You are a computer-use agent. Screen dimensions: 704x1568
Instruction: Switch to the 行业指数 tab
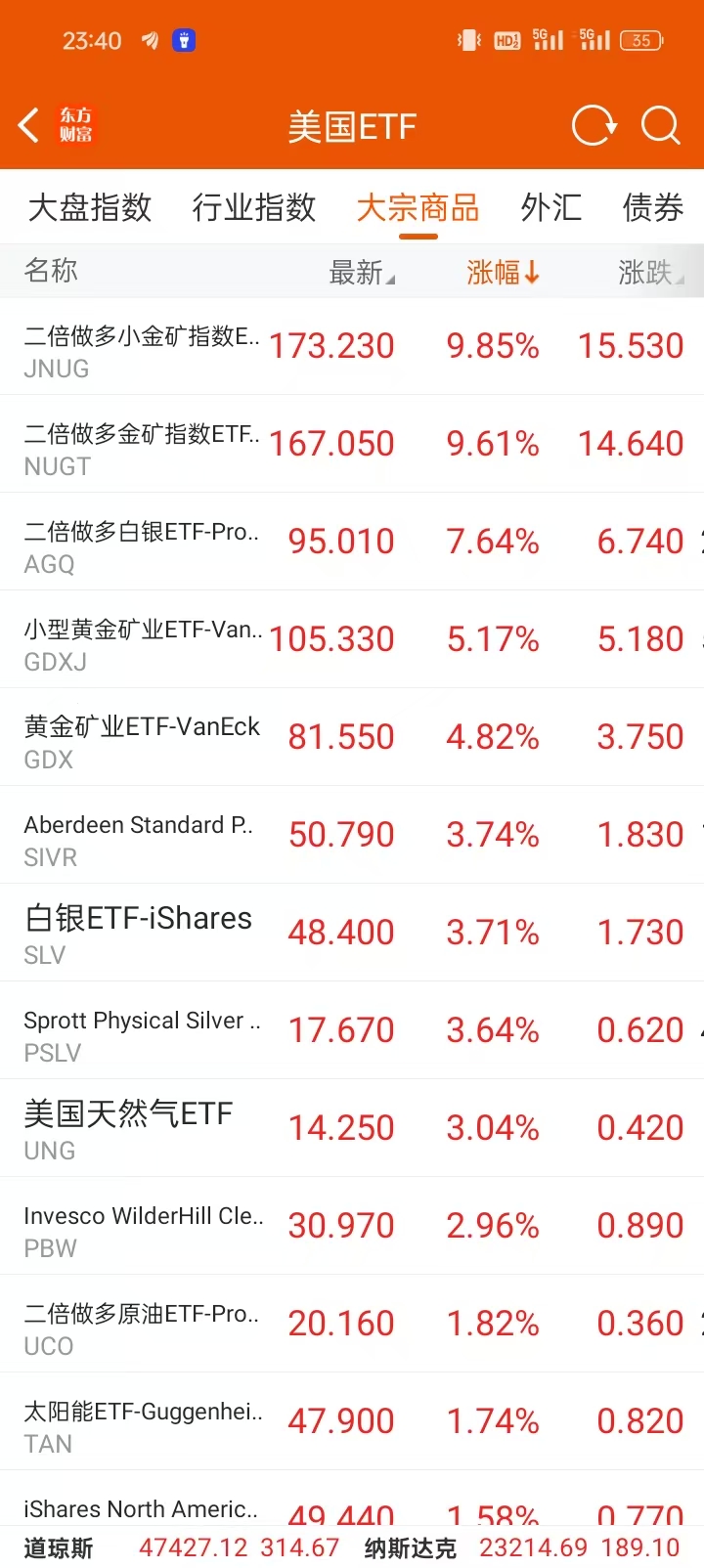pyautogui.click(x=254, y=207)
